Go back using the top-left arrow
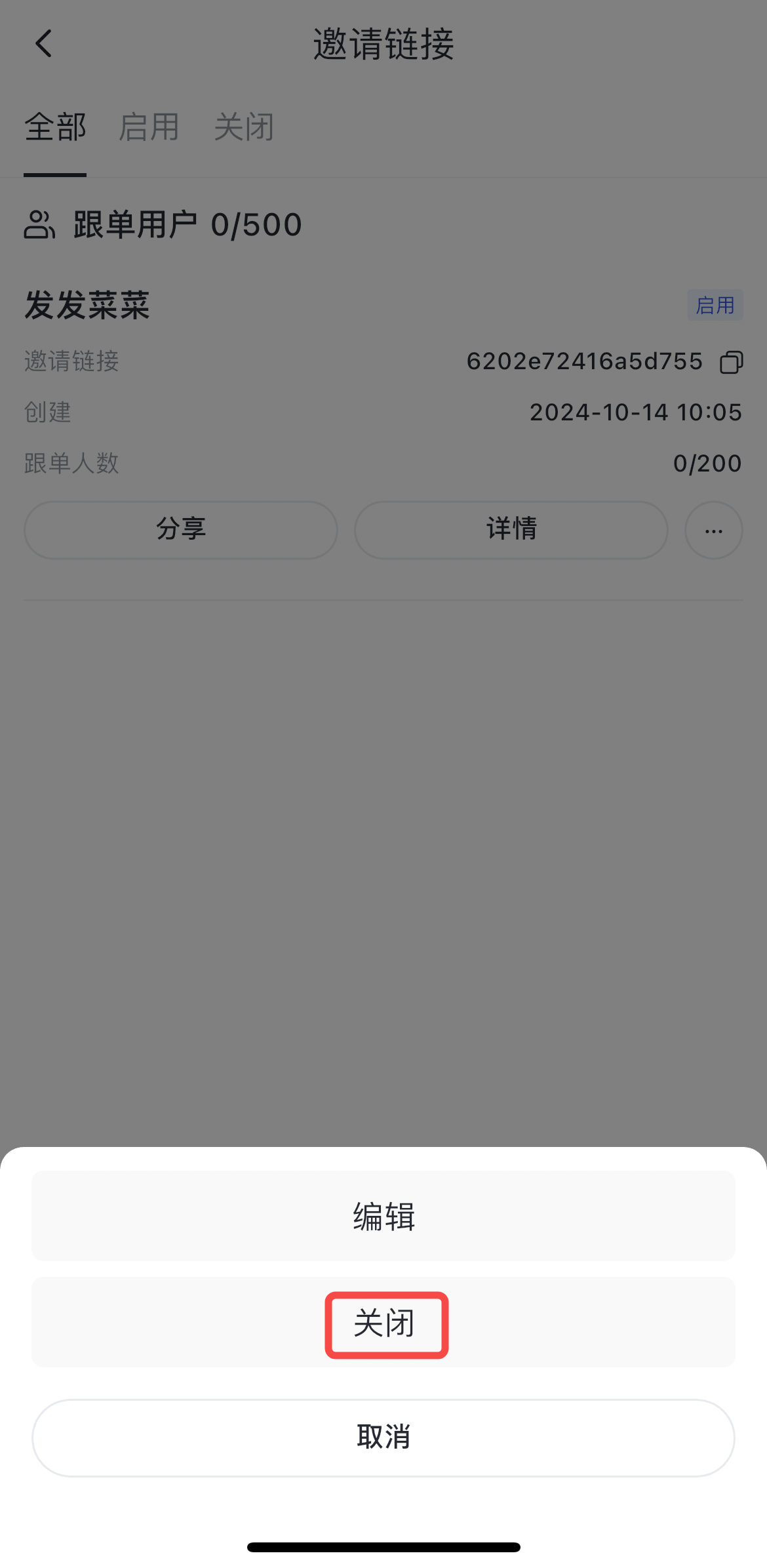Screen dimensions: 767x1568 tap(43, 44)
